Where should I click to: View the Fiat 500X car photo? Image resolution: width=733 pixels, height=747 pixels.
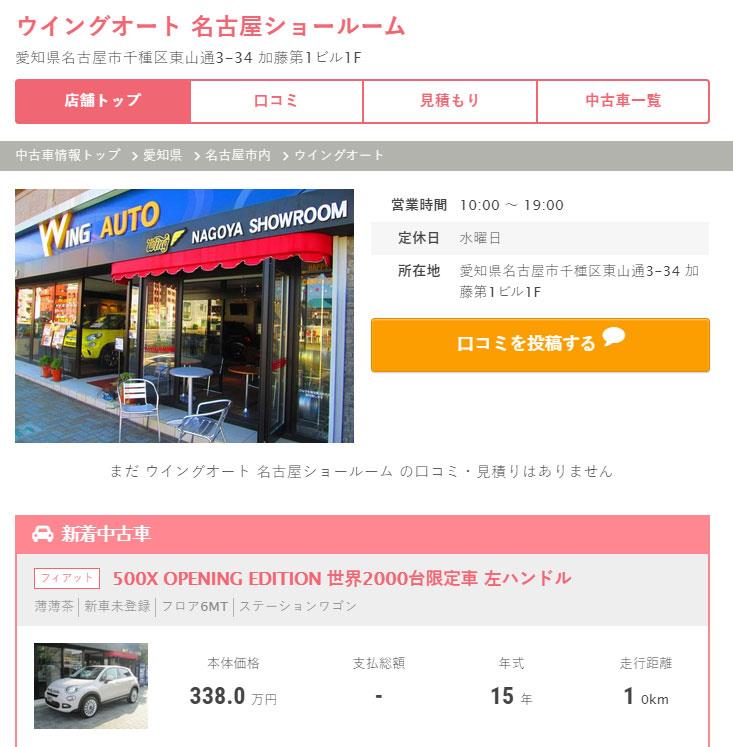coord(91,686)
